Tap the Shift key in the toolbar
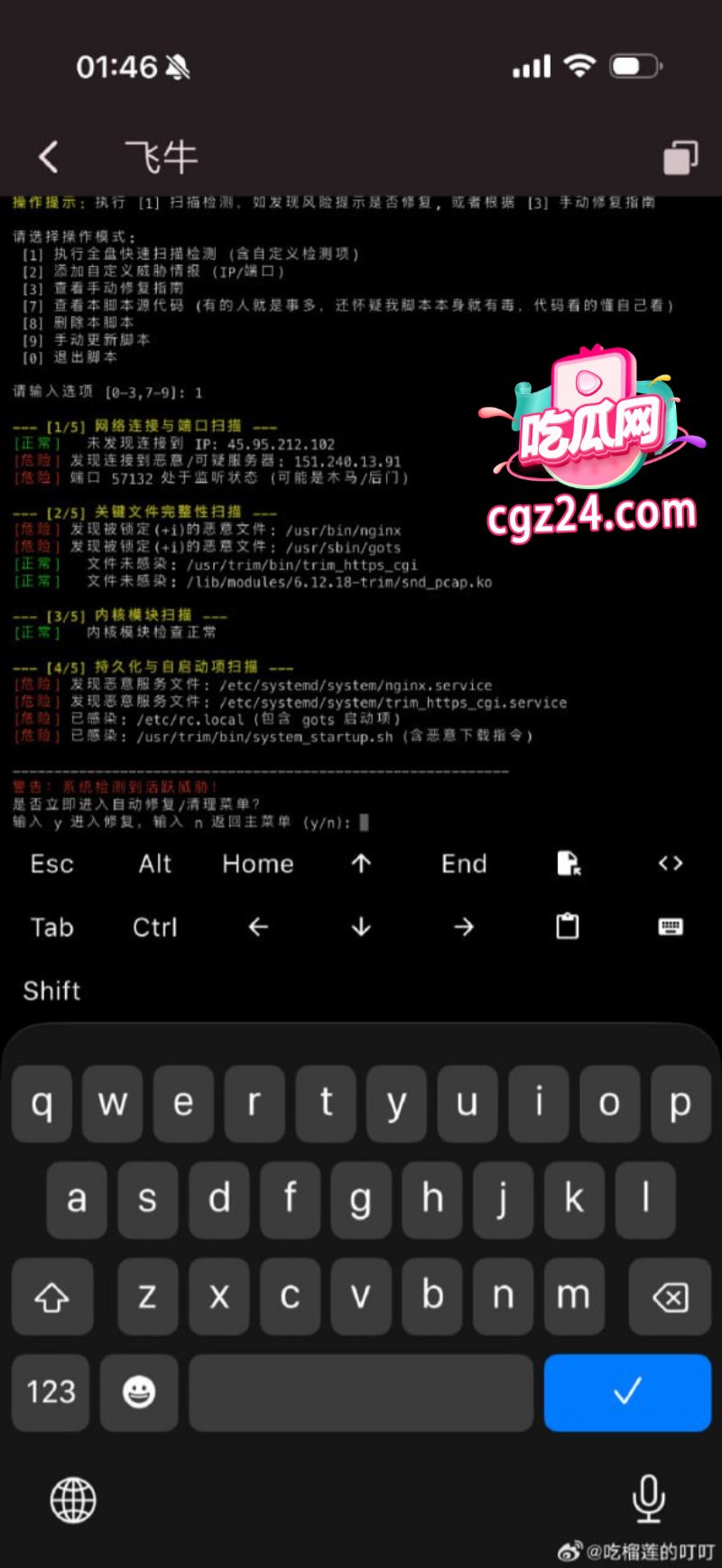Viewport: 722px width, 1568px height. 51,991
